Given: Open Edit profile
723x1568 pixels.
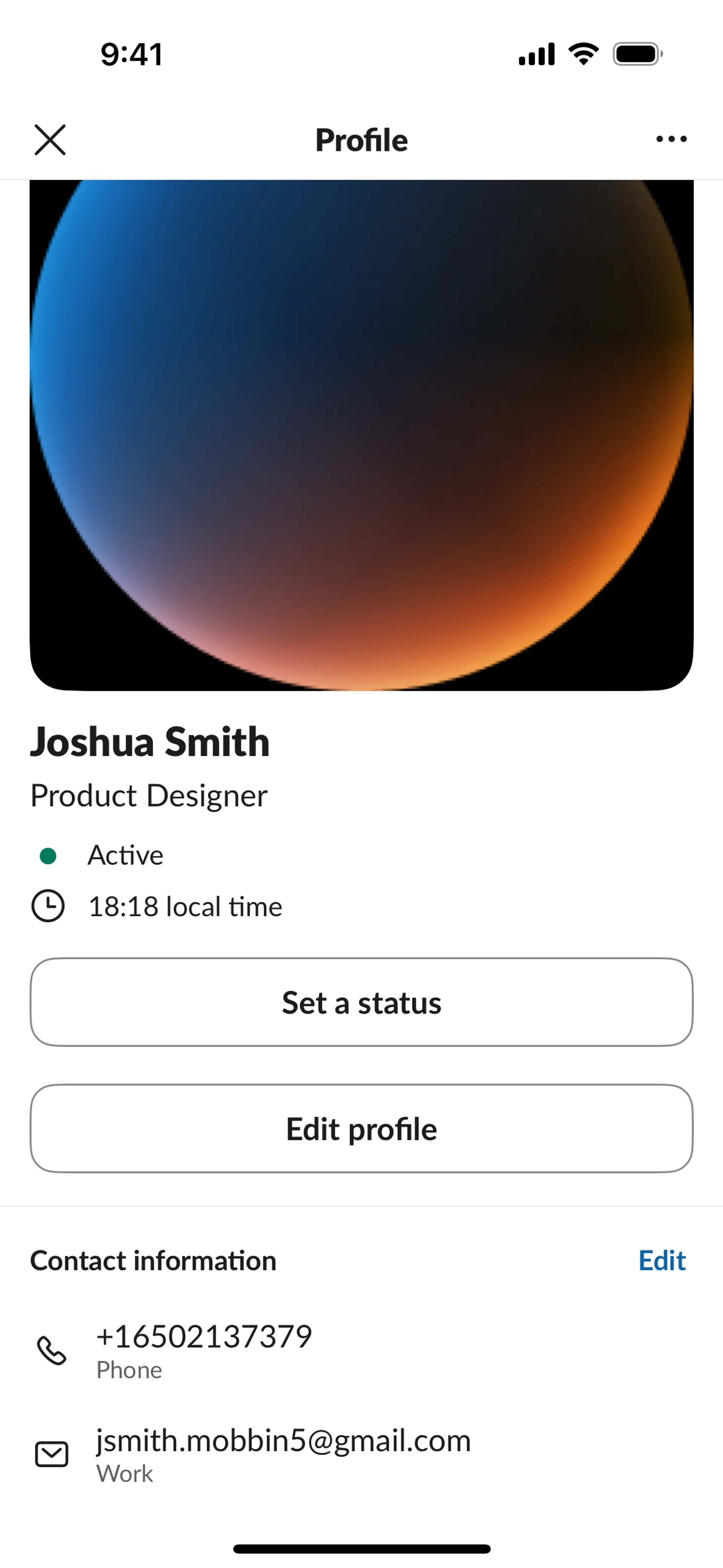Looking at the screenshot, I should point(361,1128).
